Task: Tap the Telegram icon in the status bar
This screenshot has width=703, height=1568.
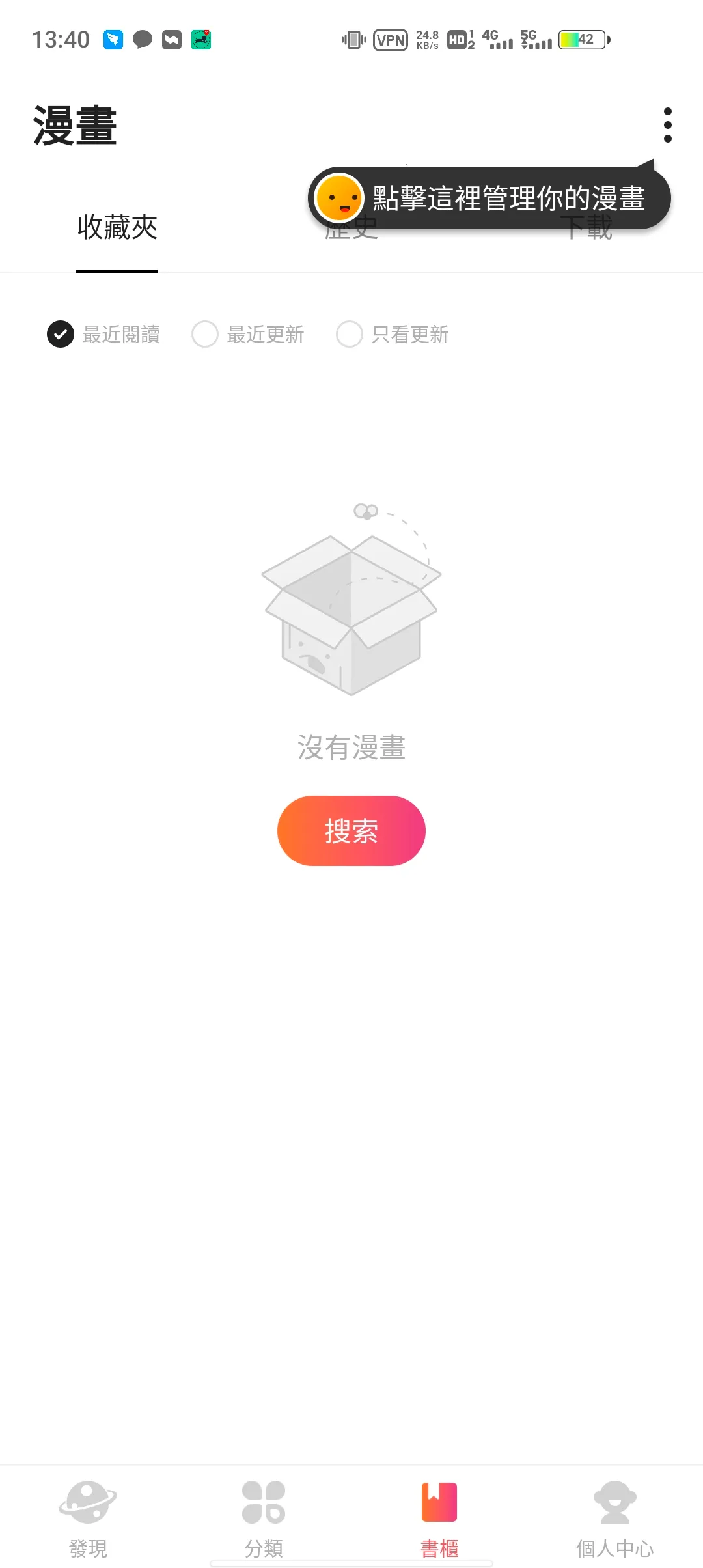Action: (111, 40)
